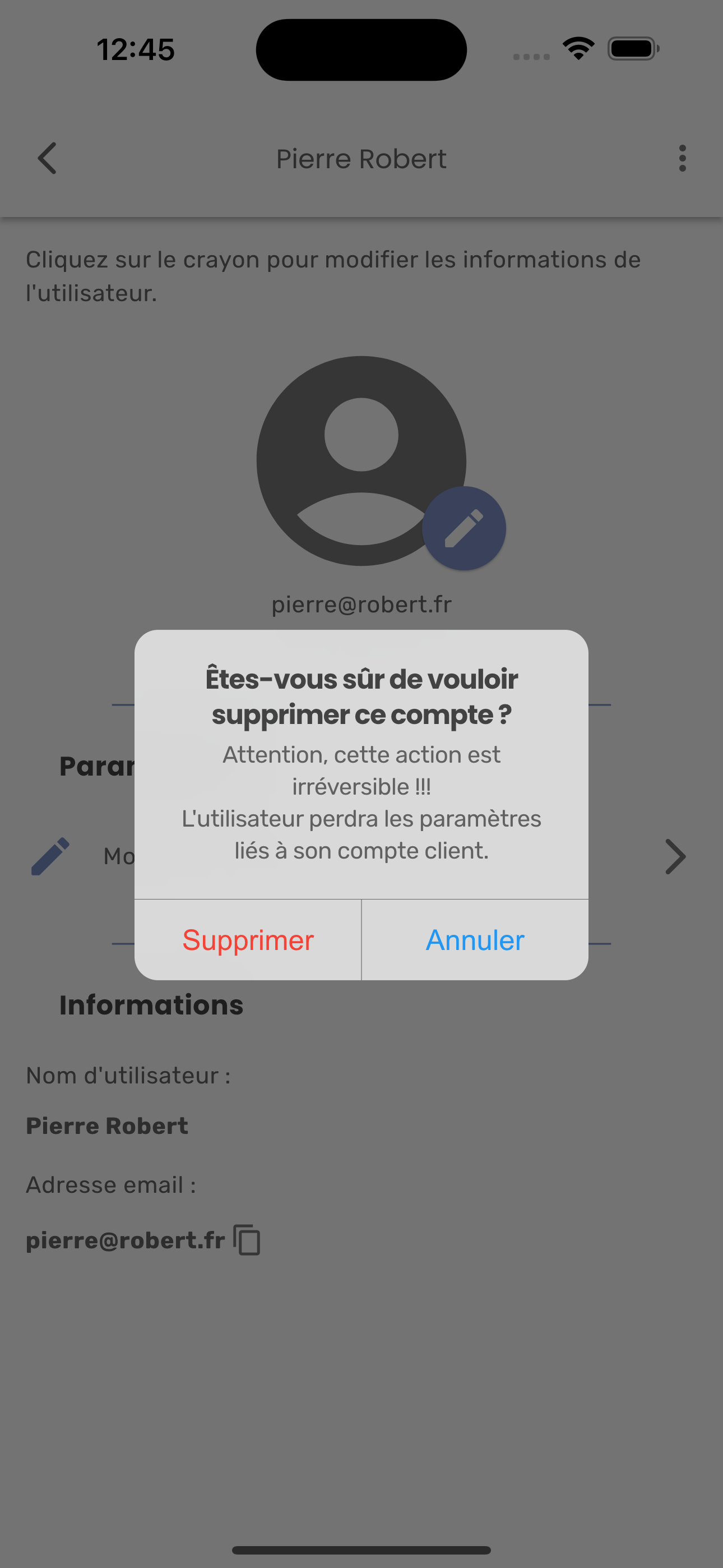Cancel the deletion with Annuler
Image resolution: width=723 pixels, height=1568 pixels.
[x=475, y=940]
